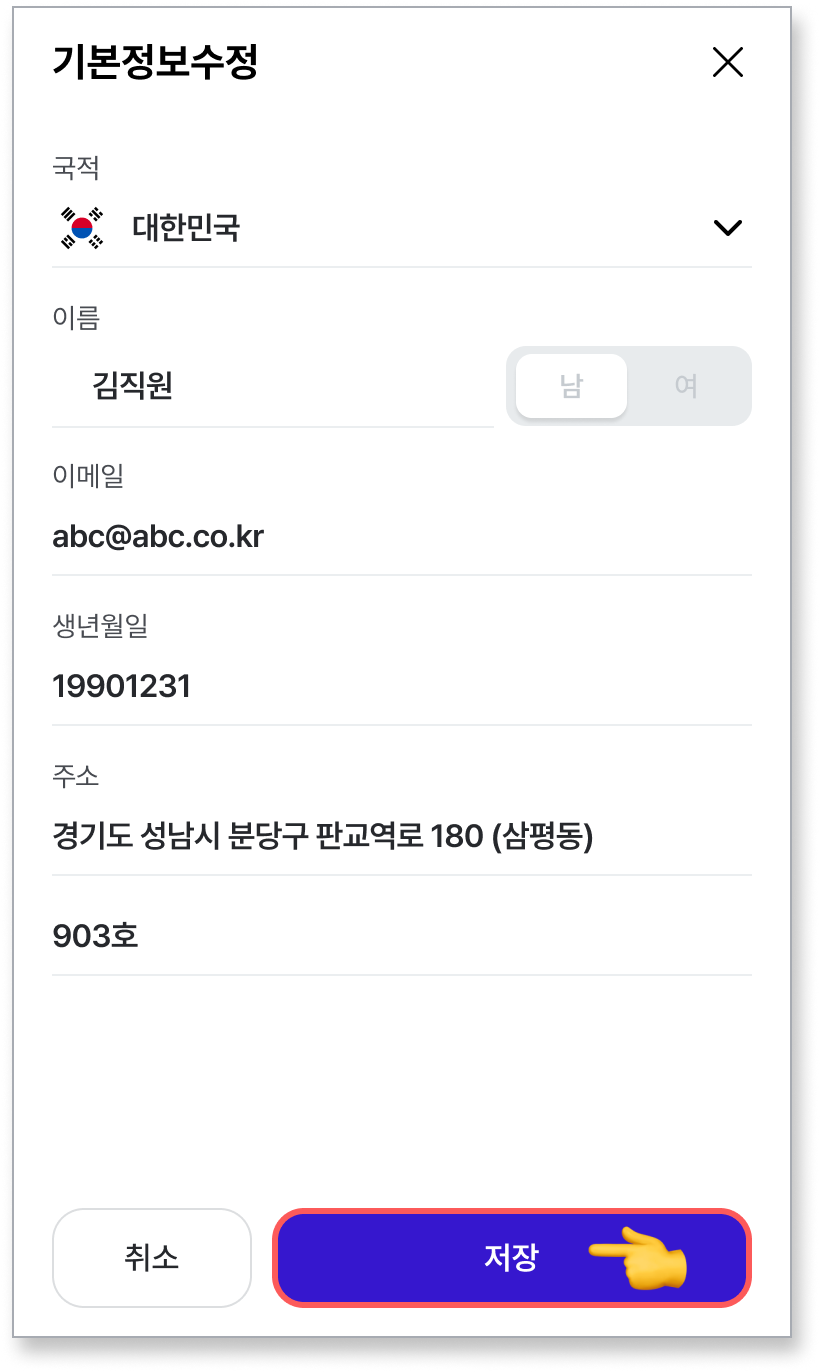Close the 기본정보수정 dialog
This screenshot has height=1372, width=820.
pos(727,63)
